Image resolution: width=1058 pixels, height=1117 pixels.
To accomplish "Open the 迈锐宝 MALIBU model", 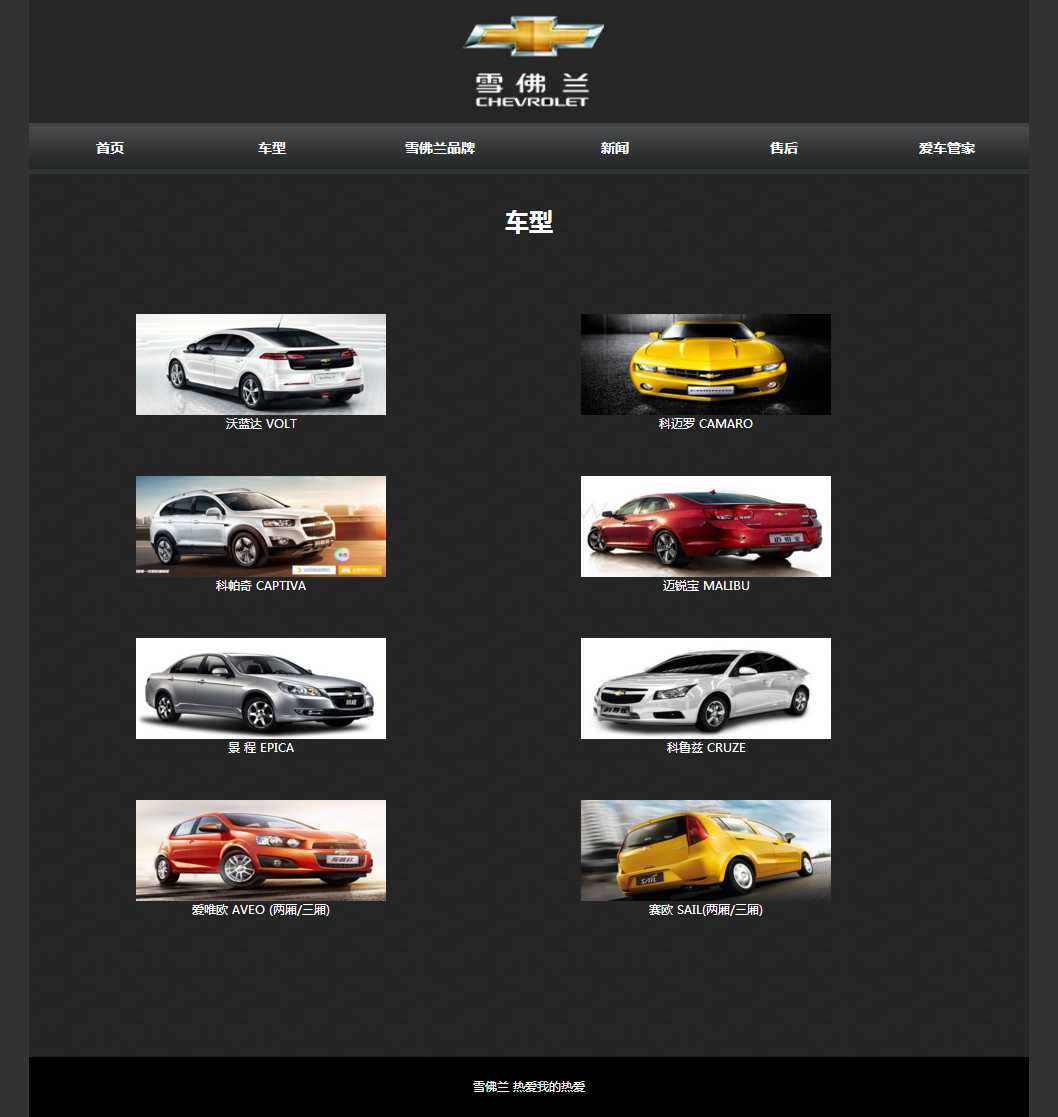I will point(706,527).
